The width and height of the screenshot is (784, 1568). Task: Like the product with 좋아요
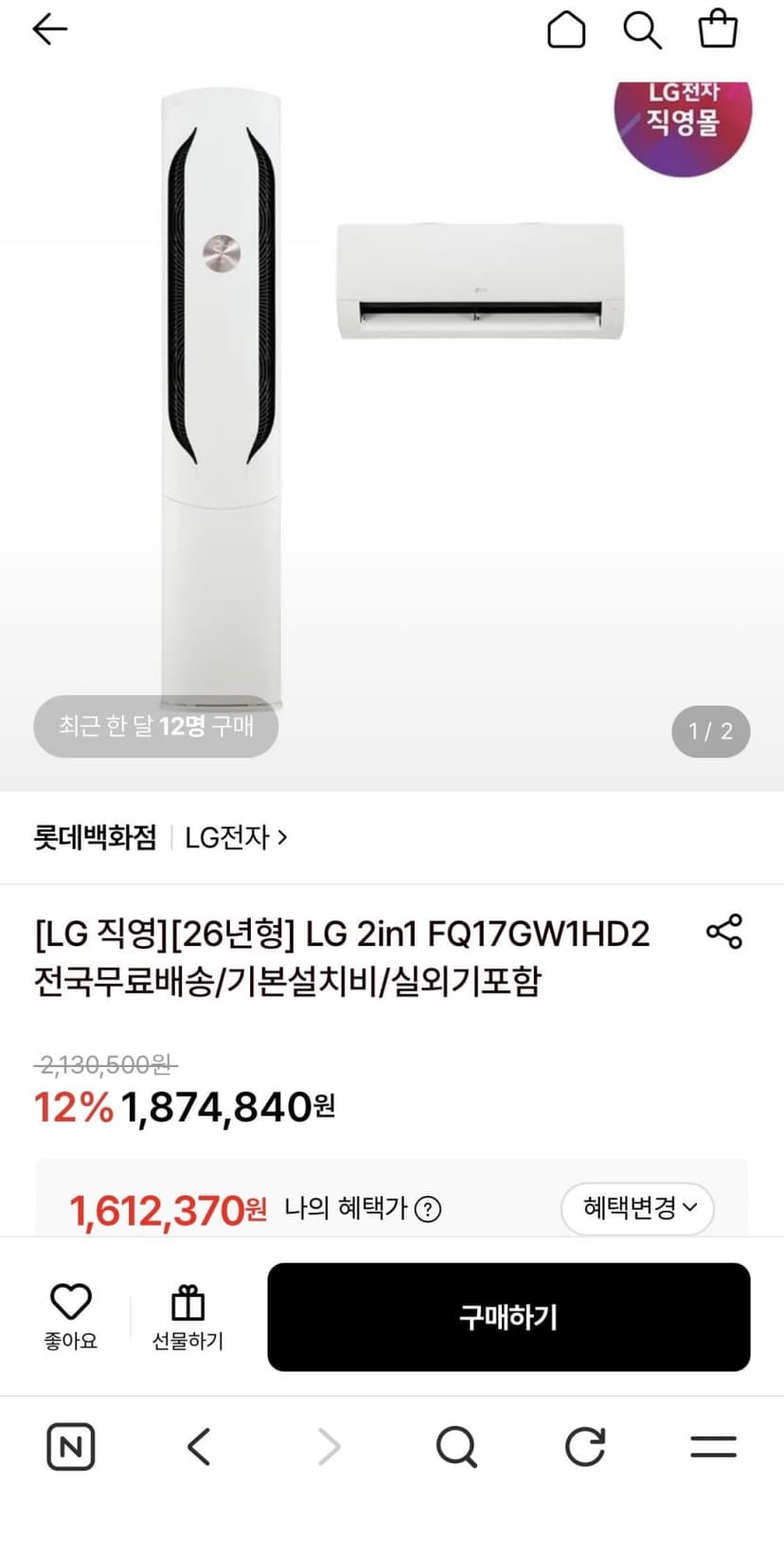[70, 1316]
